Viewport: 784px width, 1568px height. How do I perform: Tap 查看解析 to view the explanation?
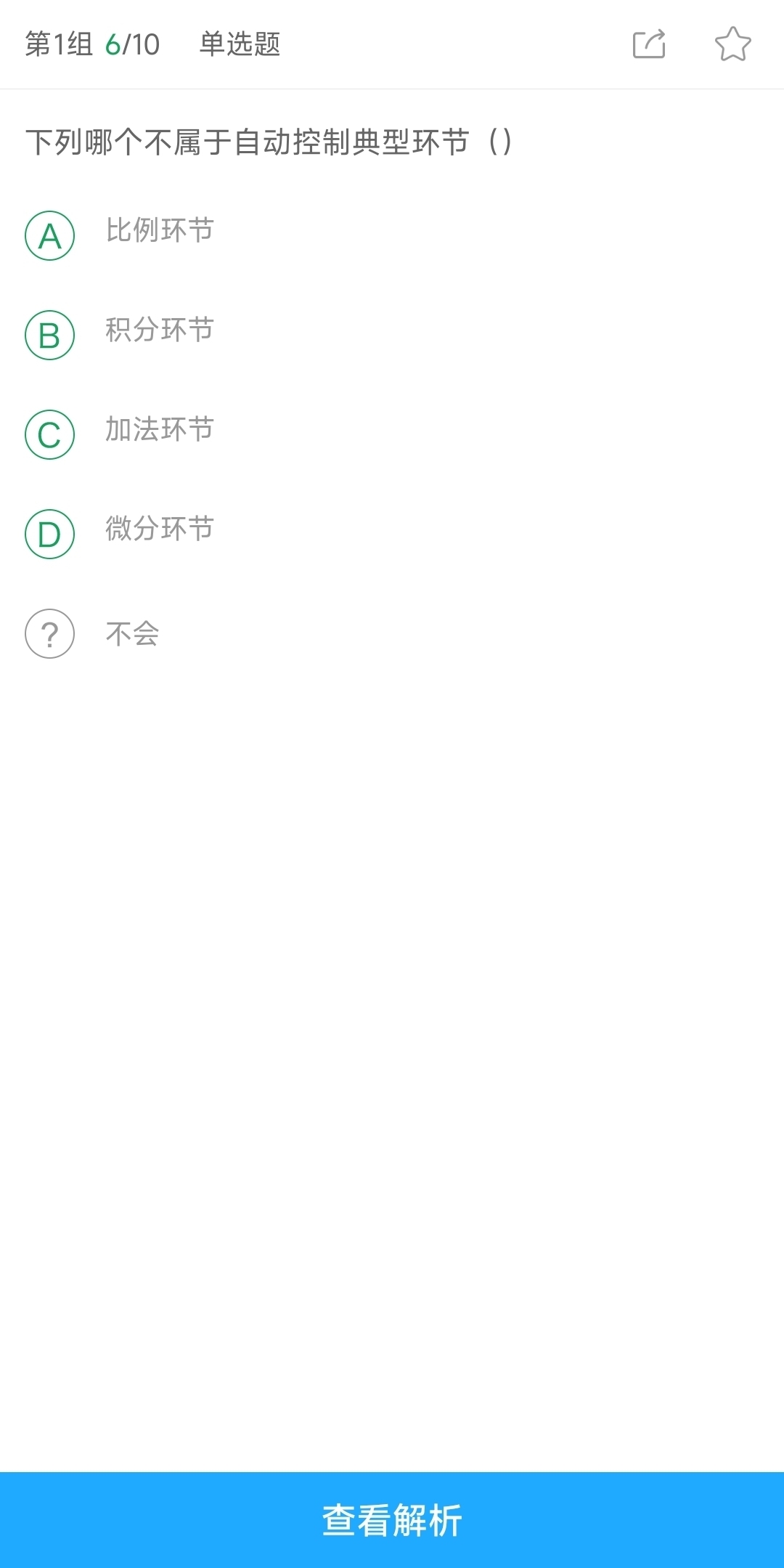point(392,1519)
